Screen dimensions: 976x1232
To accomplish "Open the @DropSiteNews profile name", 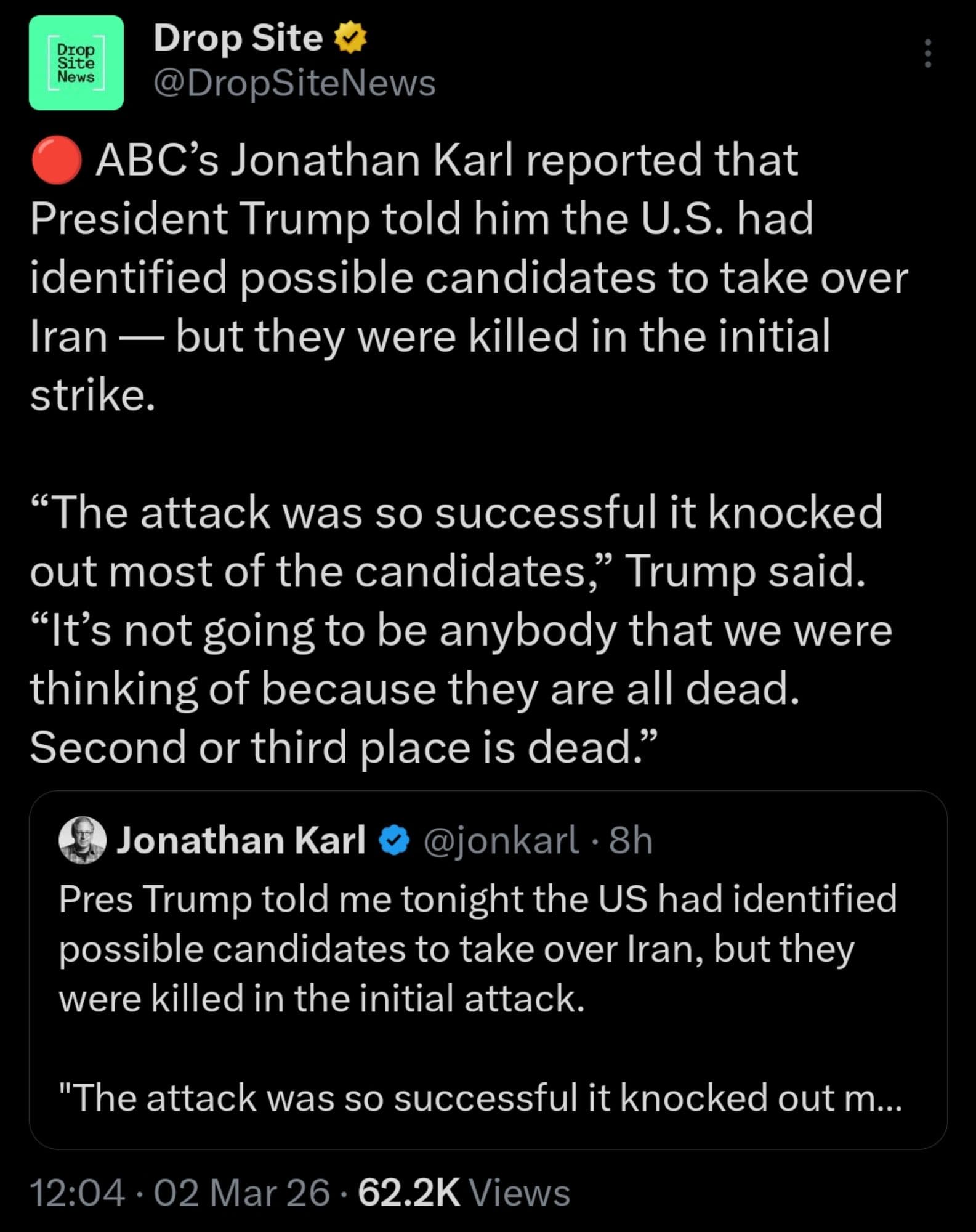I will click(x=294, y=83).
